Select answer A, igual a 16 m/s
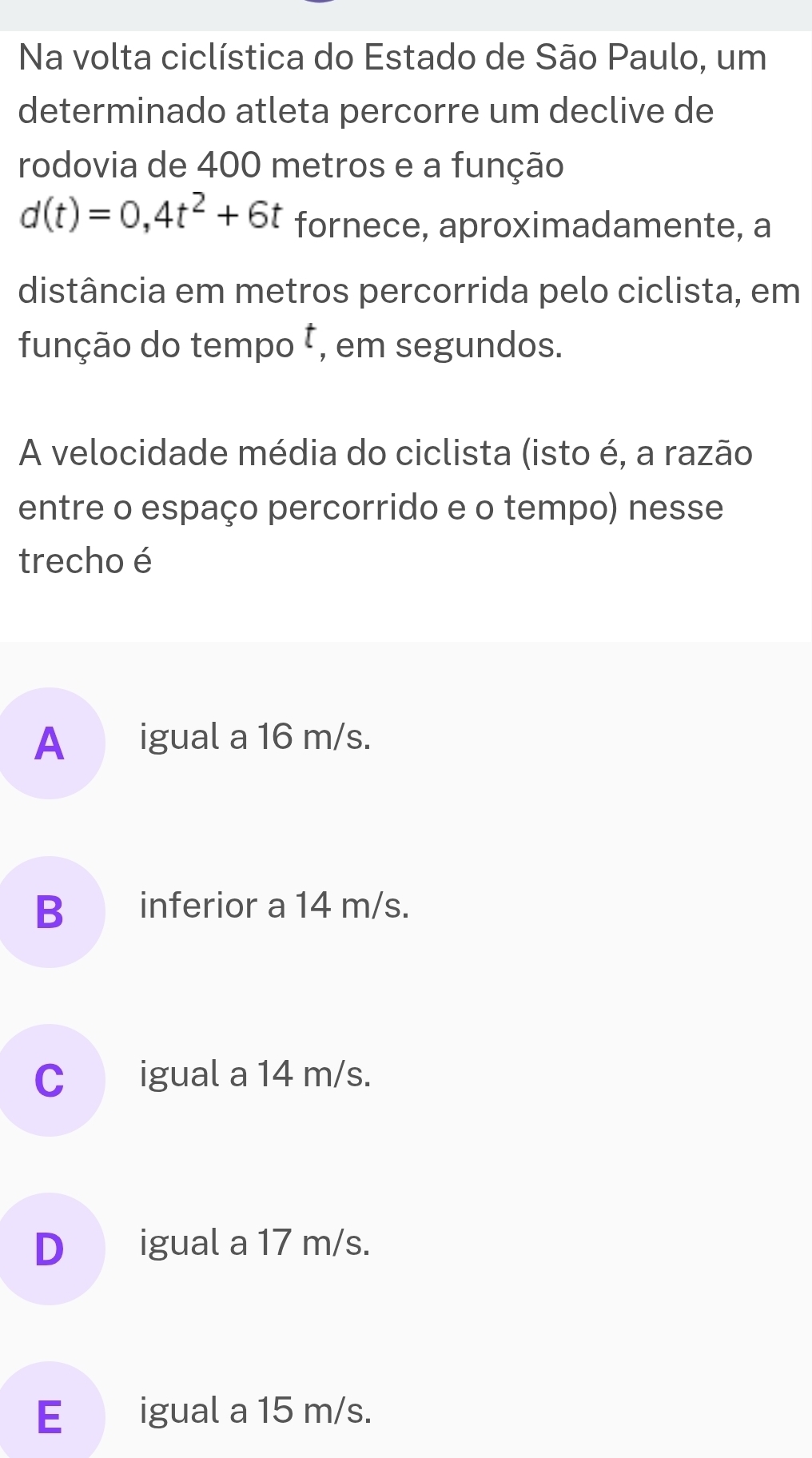812x1458 pixels. tap(50, 743)
